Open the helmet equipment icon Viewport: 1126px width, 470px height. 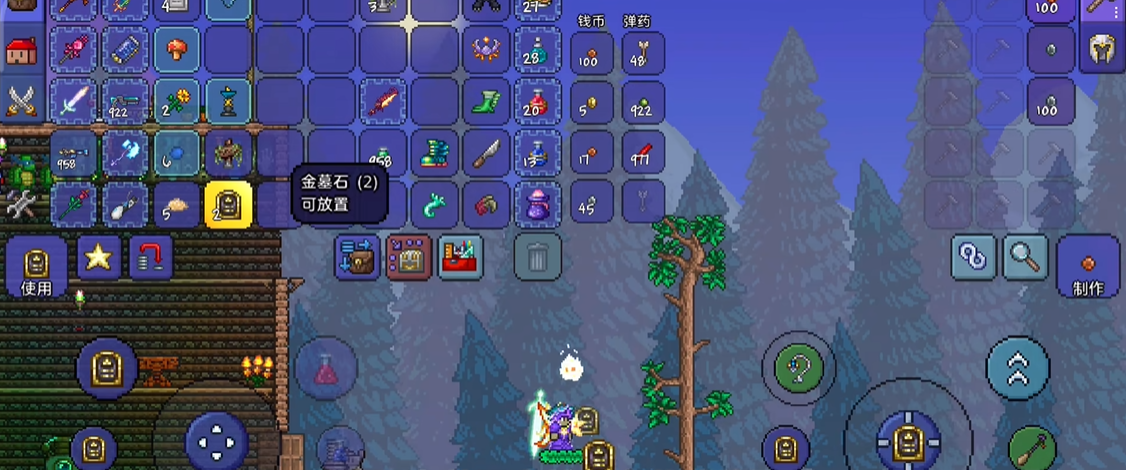click(1102, 49)
